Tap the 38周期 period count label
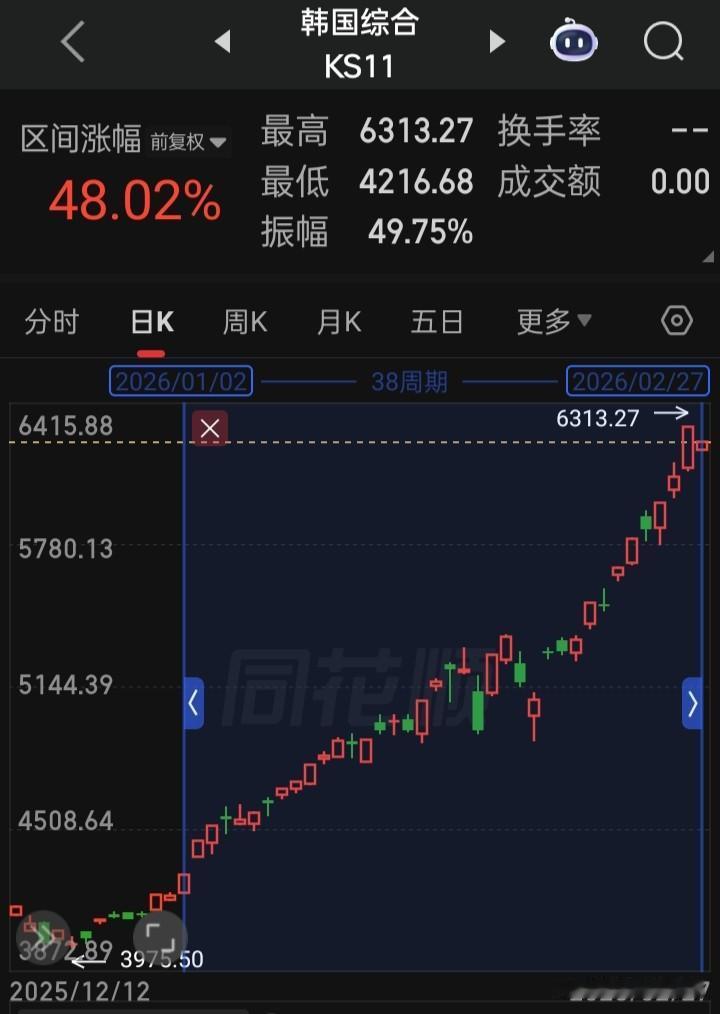This screenshot has width=720, height=1014. tap(409, 381)
